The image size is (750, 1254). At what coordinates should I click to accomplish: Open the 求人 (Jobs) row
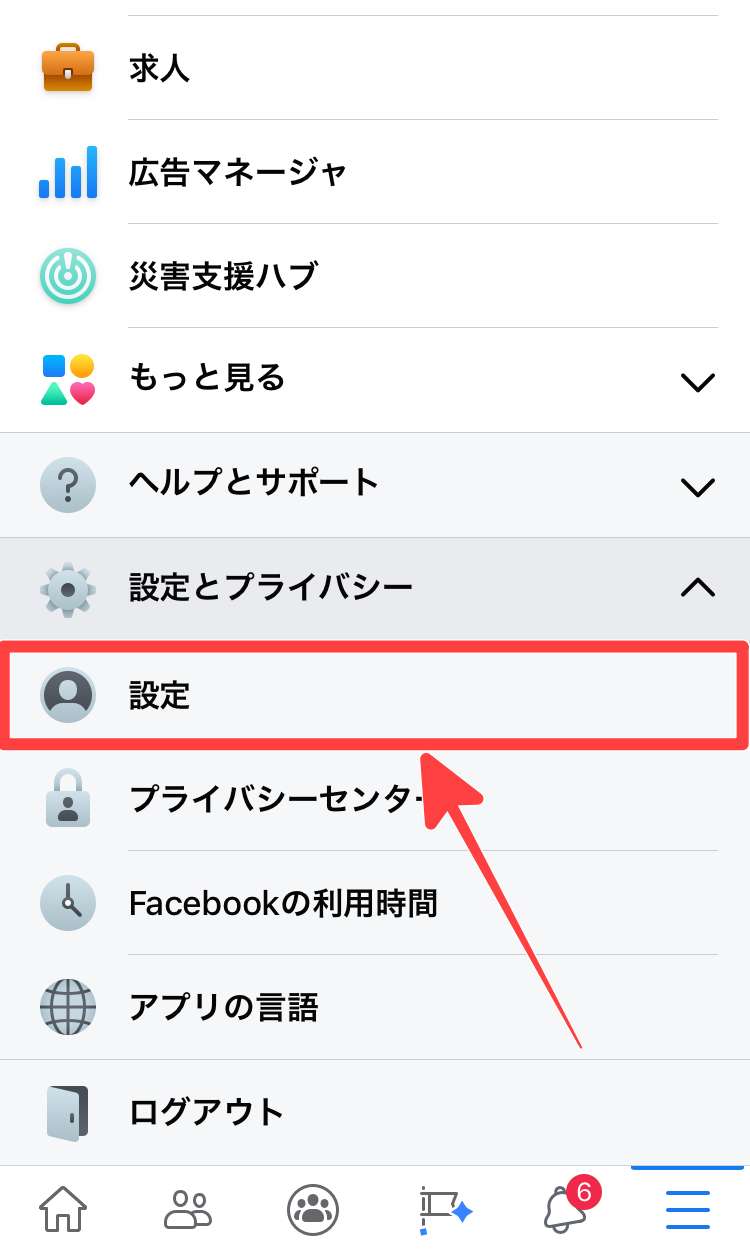tap(375, 68)
